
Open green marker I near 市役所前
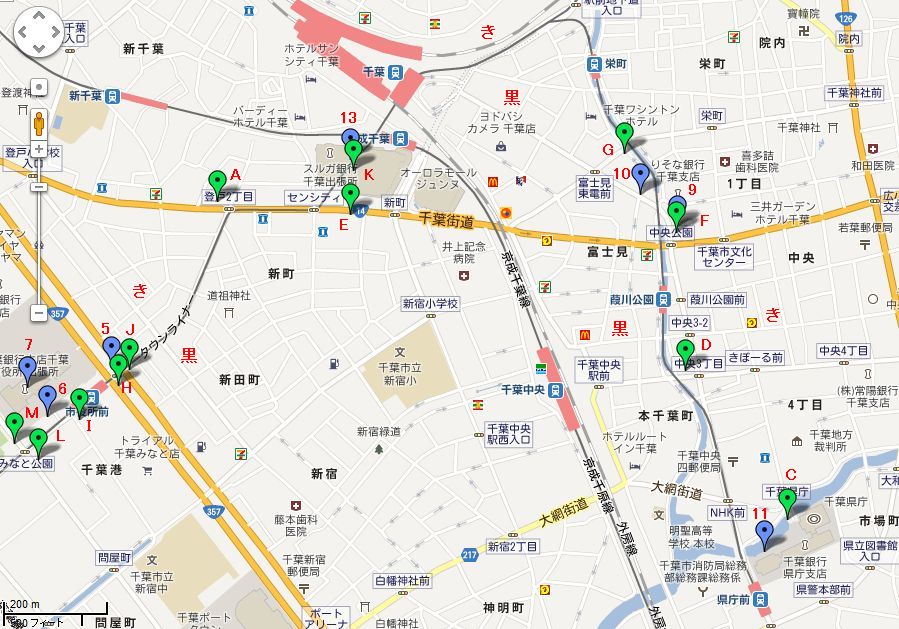(x=79, y=402)
